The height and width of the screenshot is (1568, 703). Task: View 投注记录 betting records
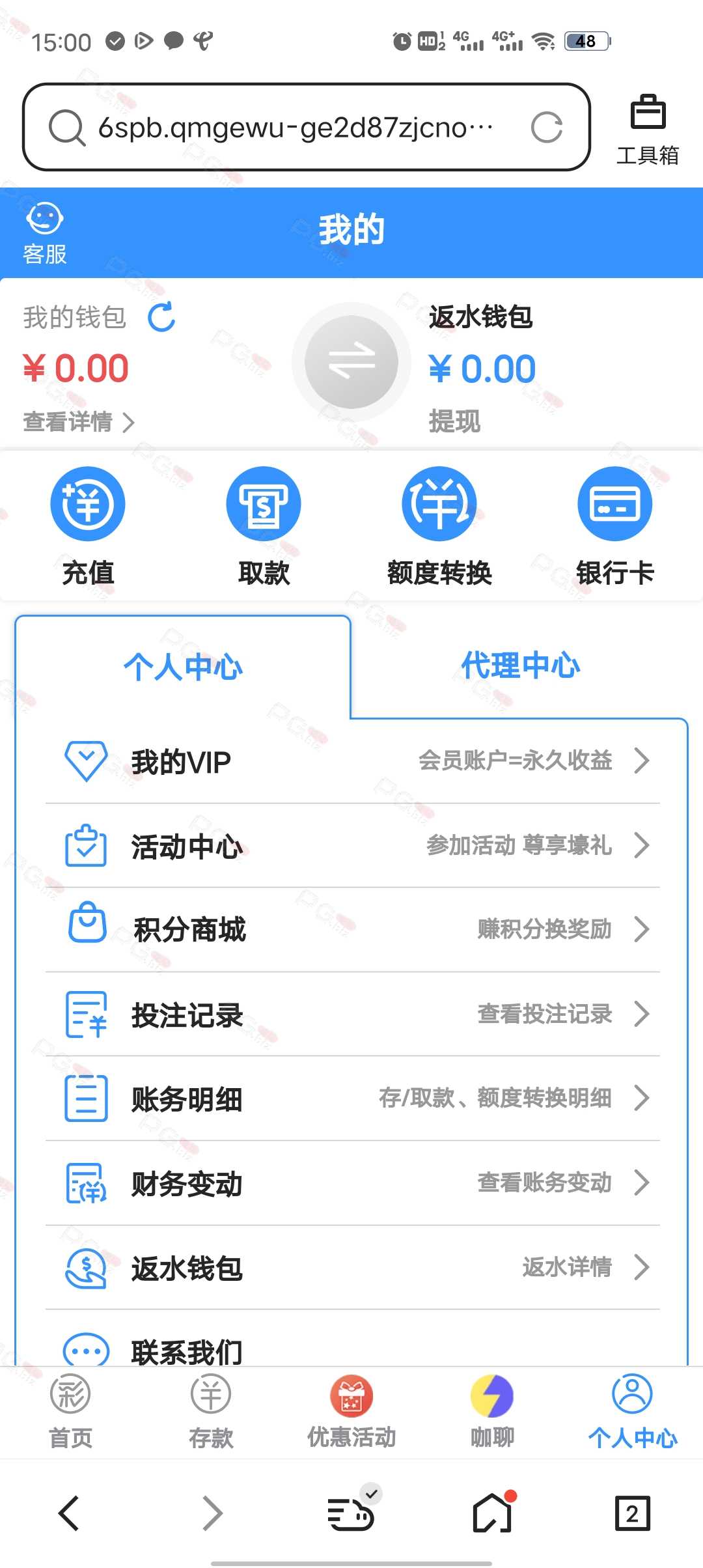coord(353,1014)
